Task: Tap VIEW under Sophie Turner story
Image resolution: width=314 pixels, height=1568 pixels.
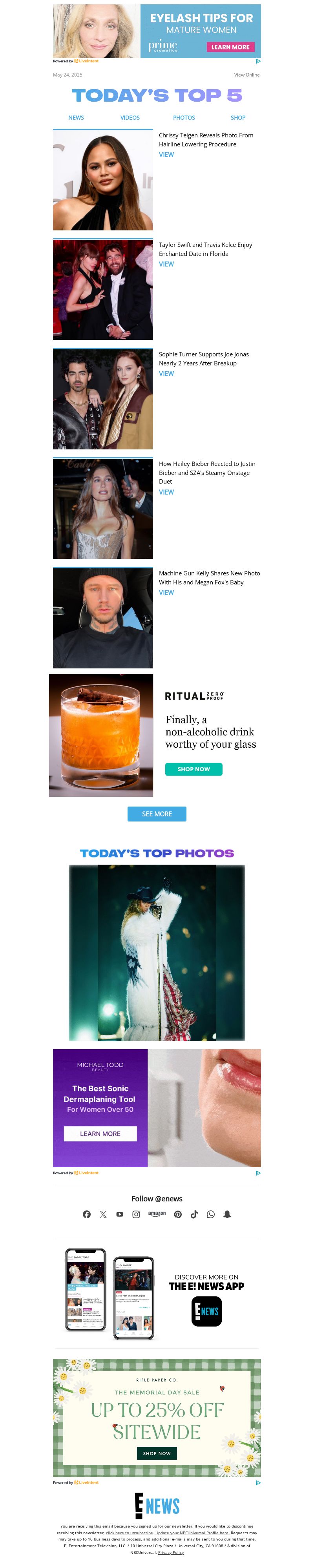Action: click(x=166, y=374)
